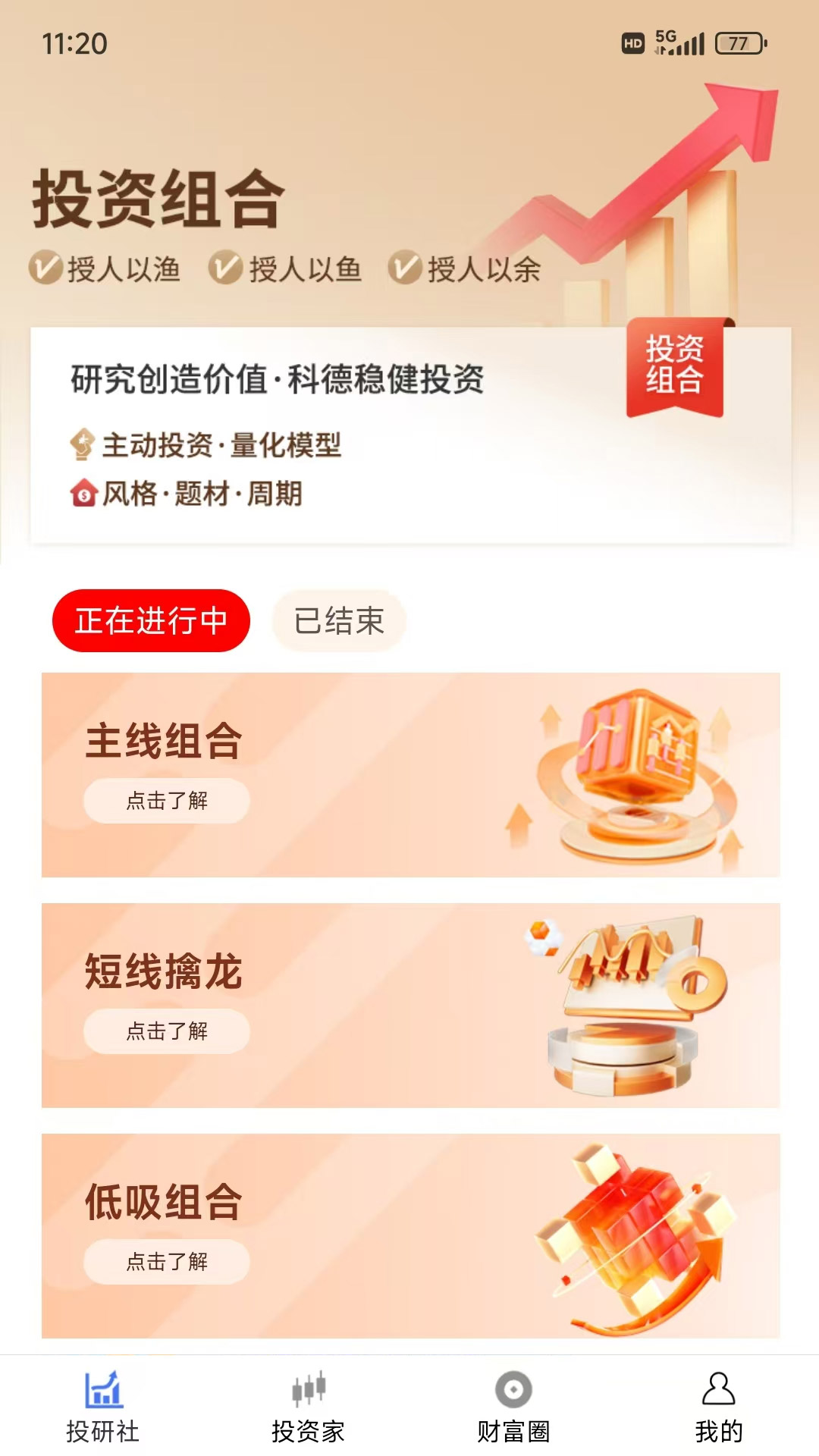Open the 财富圈 tab
819x1456 pixels.
(x=513, y=1407)
